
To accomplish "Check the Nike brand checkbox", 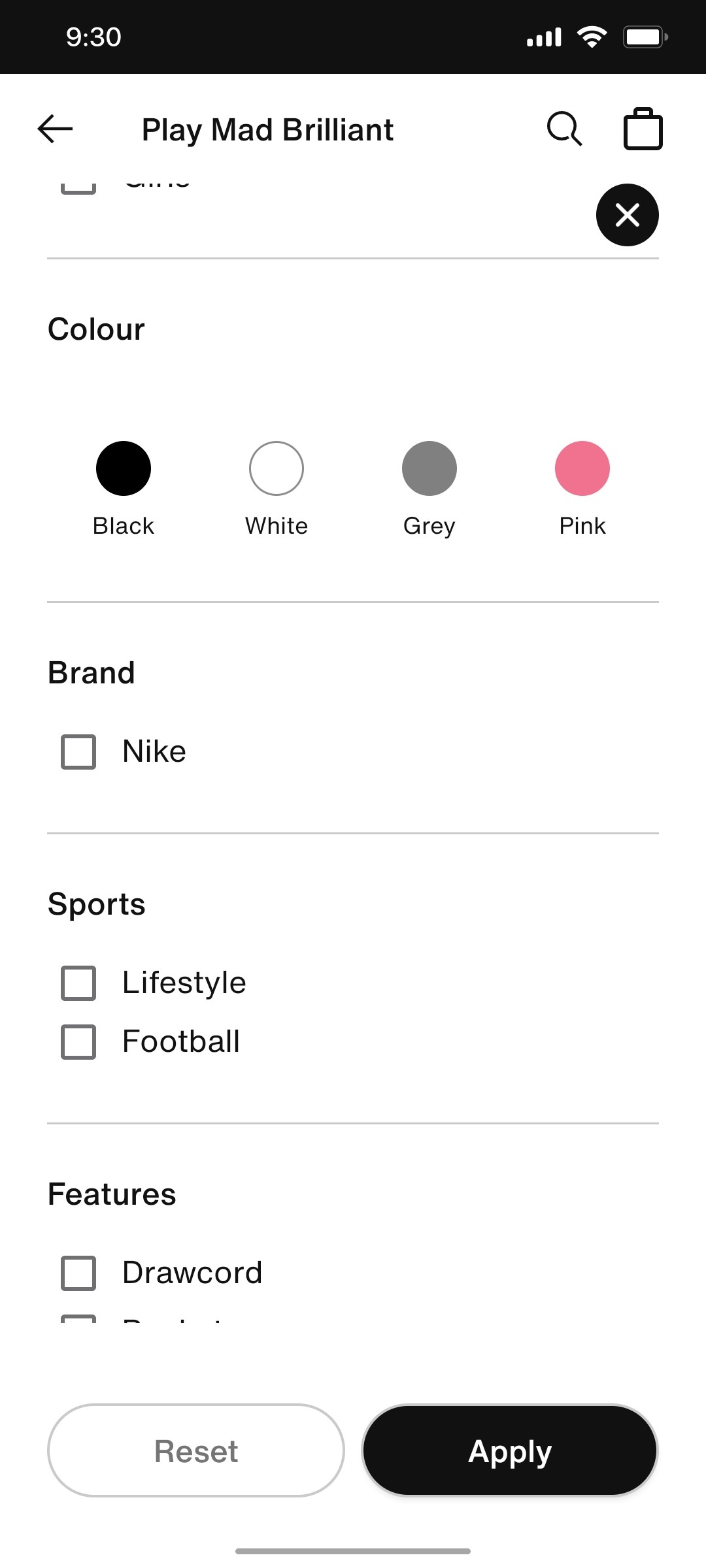I will point(78,752).
